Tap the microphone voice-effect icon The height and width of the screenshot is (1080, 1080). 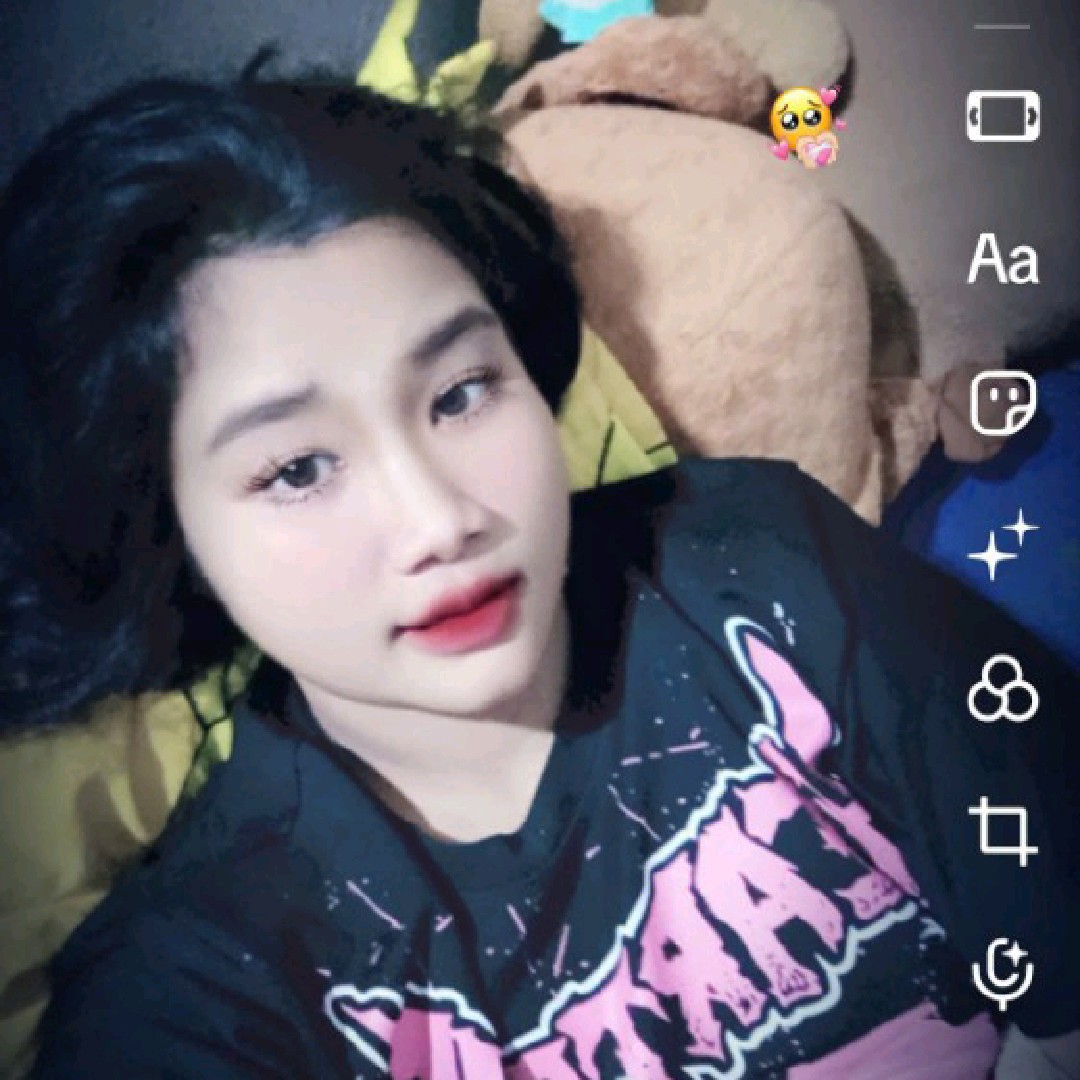pyautogui.click(x=1003, y=972)
